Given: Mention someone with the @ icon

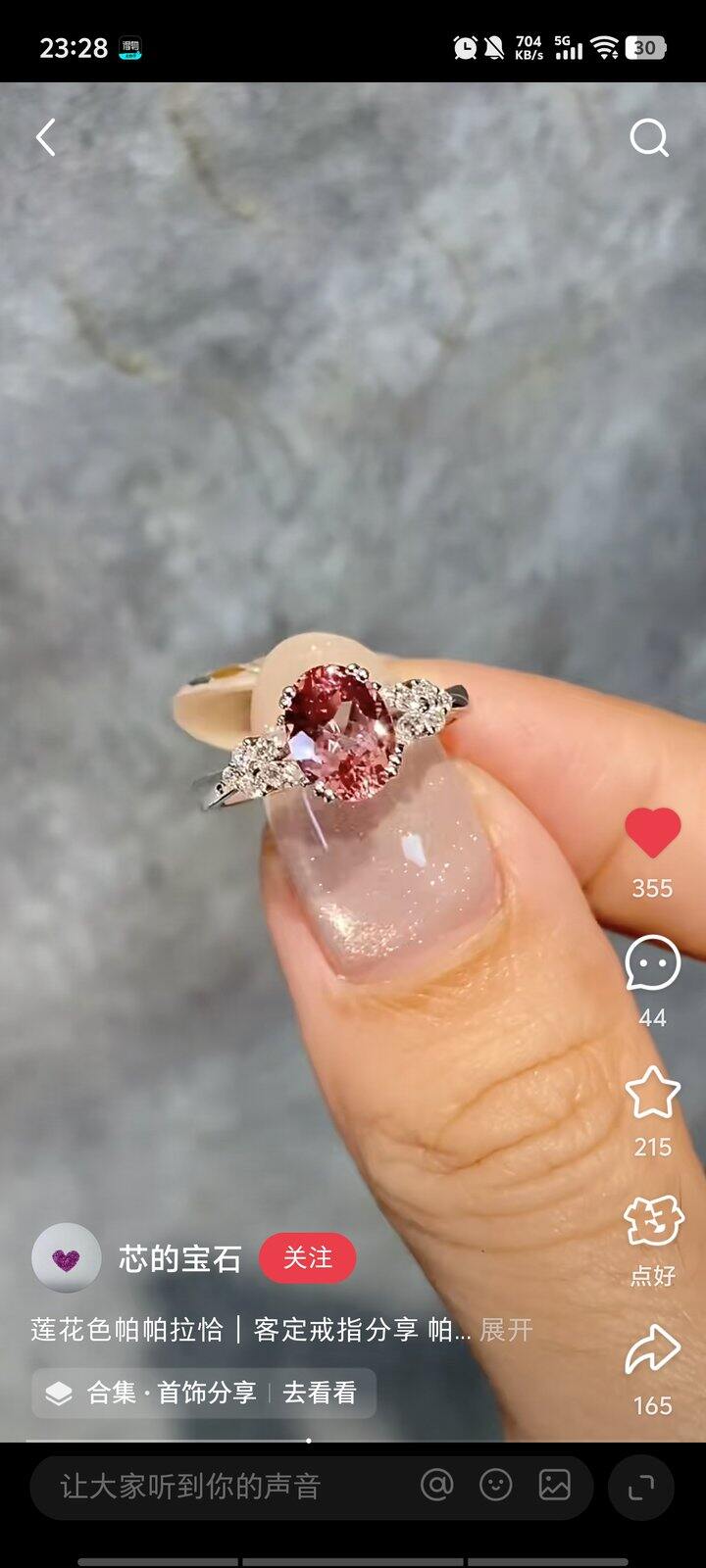Looking at the screenshot, I should click(x=436, y=1486).
